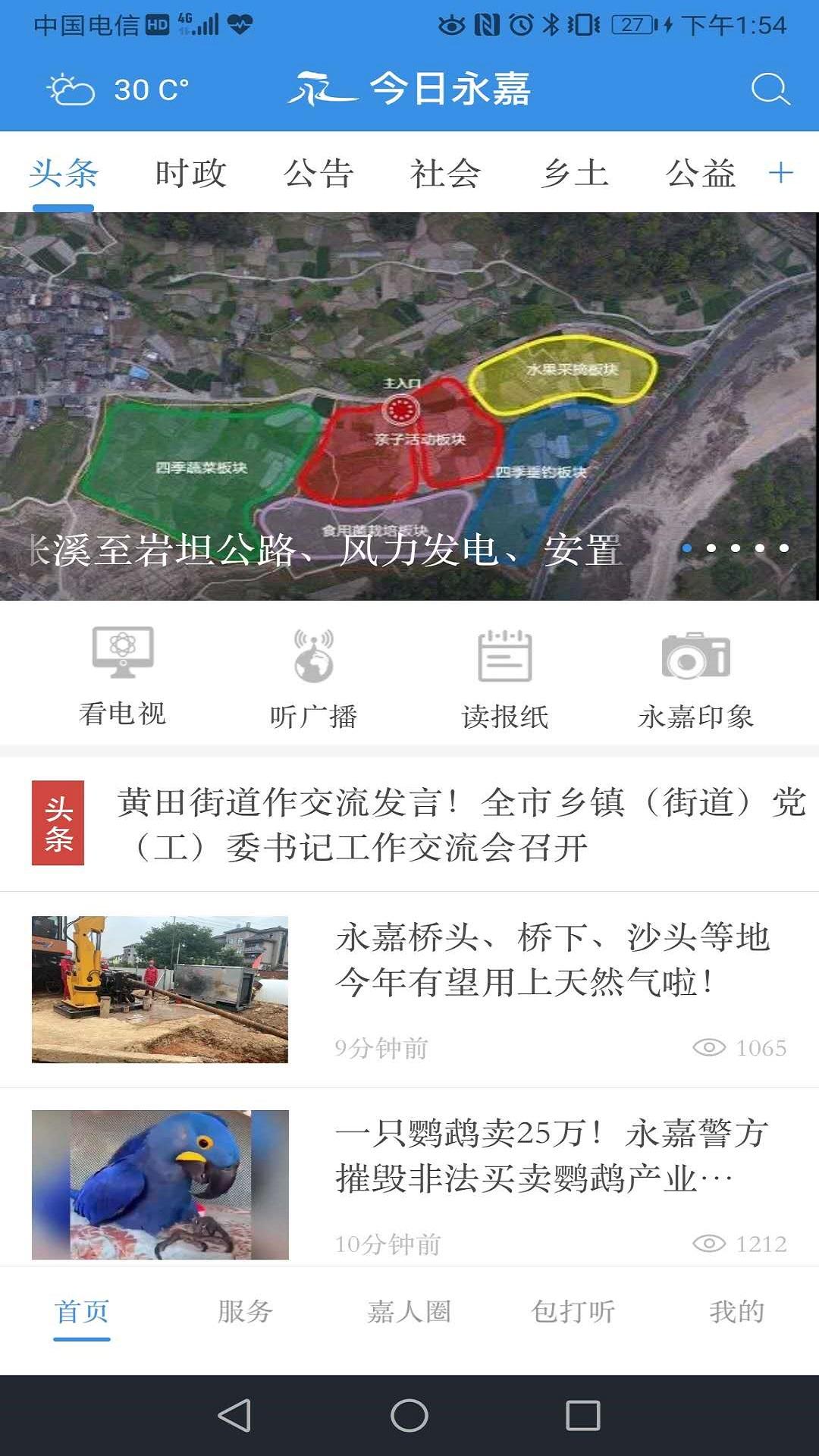Switch to the 公告 tab
Screen dimensions: 819x1456
point(318,174)
